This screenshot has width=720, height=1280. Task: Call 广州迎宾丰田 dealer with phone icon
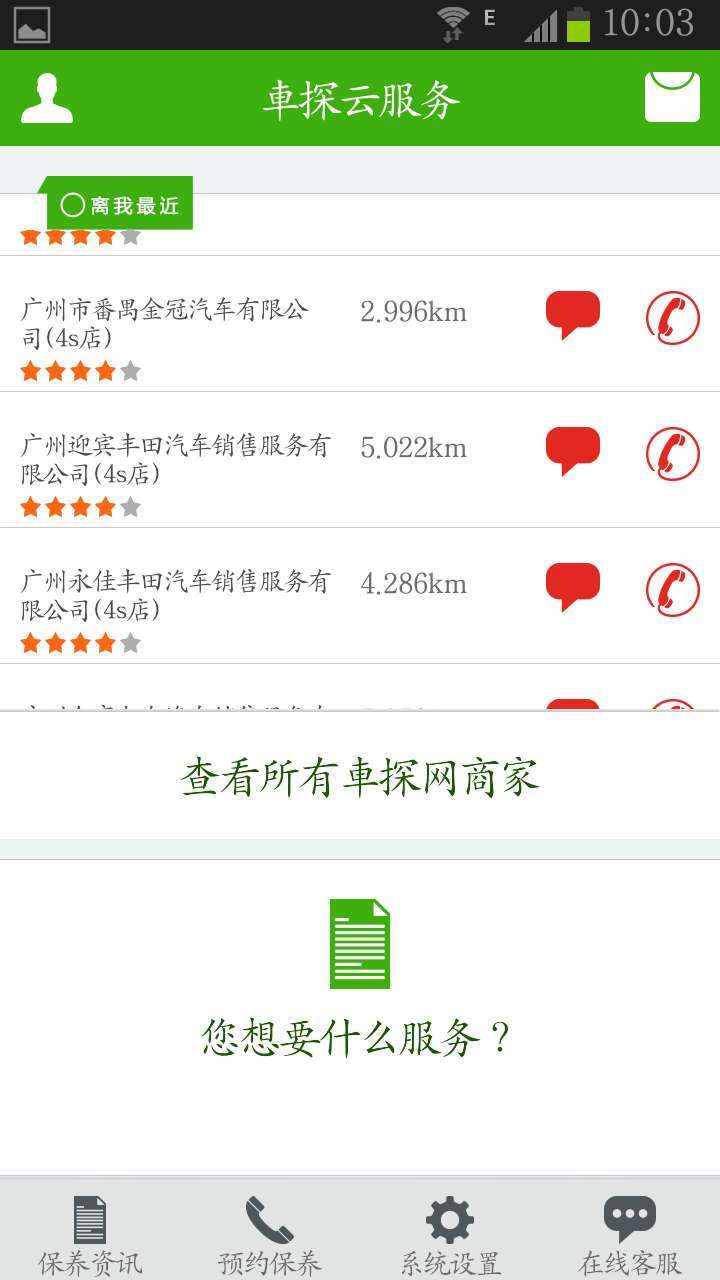(x=672, y=454)
